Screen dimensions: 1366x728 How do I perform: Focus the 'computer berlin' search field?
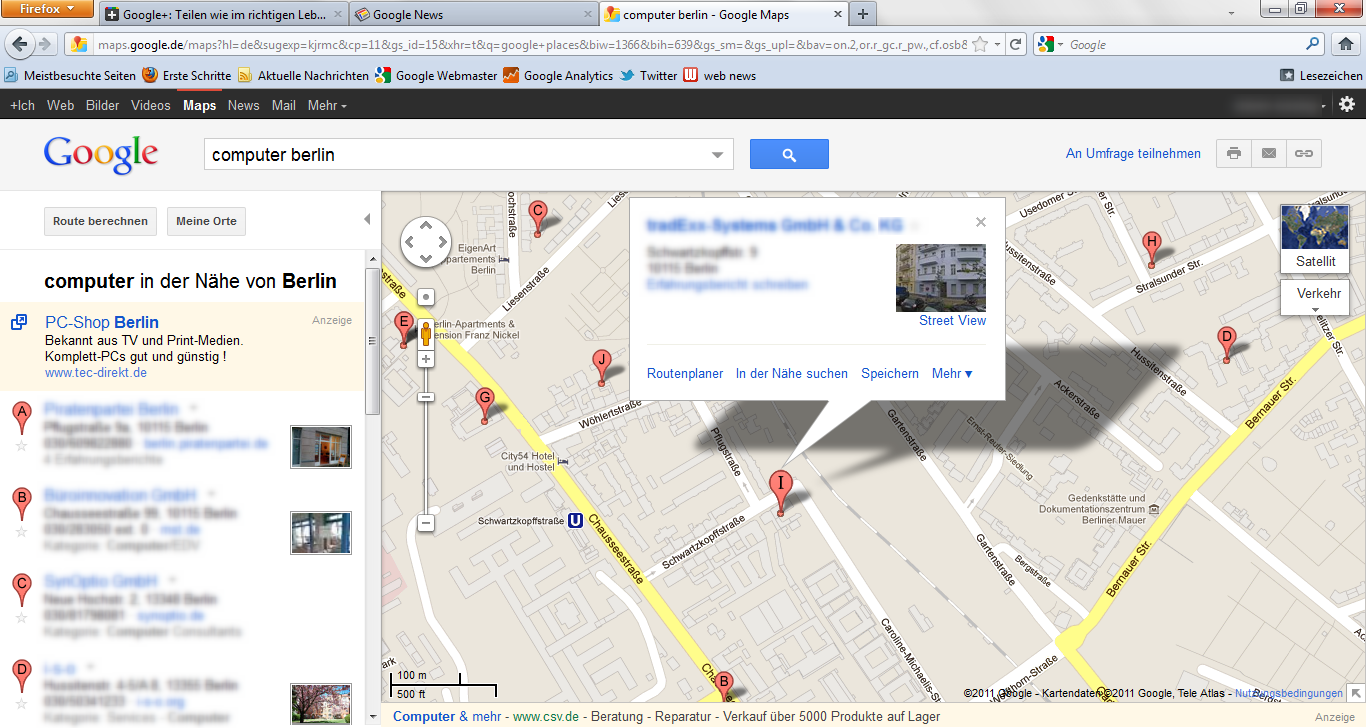[x=455, y=155]
